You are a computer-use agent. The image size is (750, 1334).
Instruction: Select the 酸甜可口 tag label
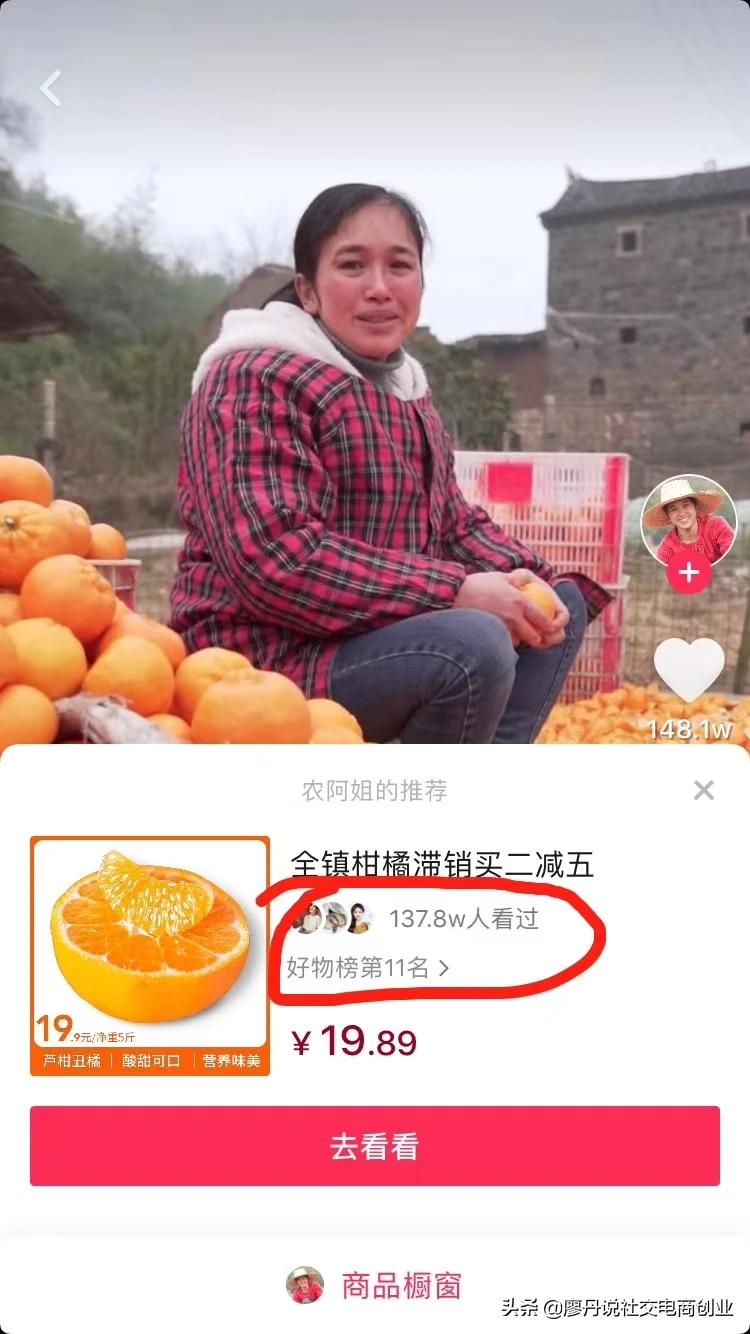pyautogui.click(x=150, y=1062)
